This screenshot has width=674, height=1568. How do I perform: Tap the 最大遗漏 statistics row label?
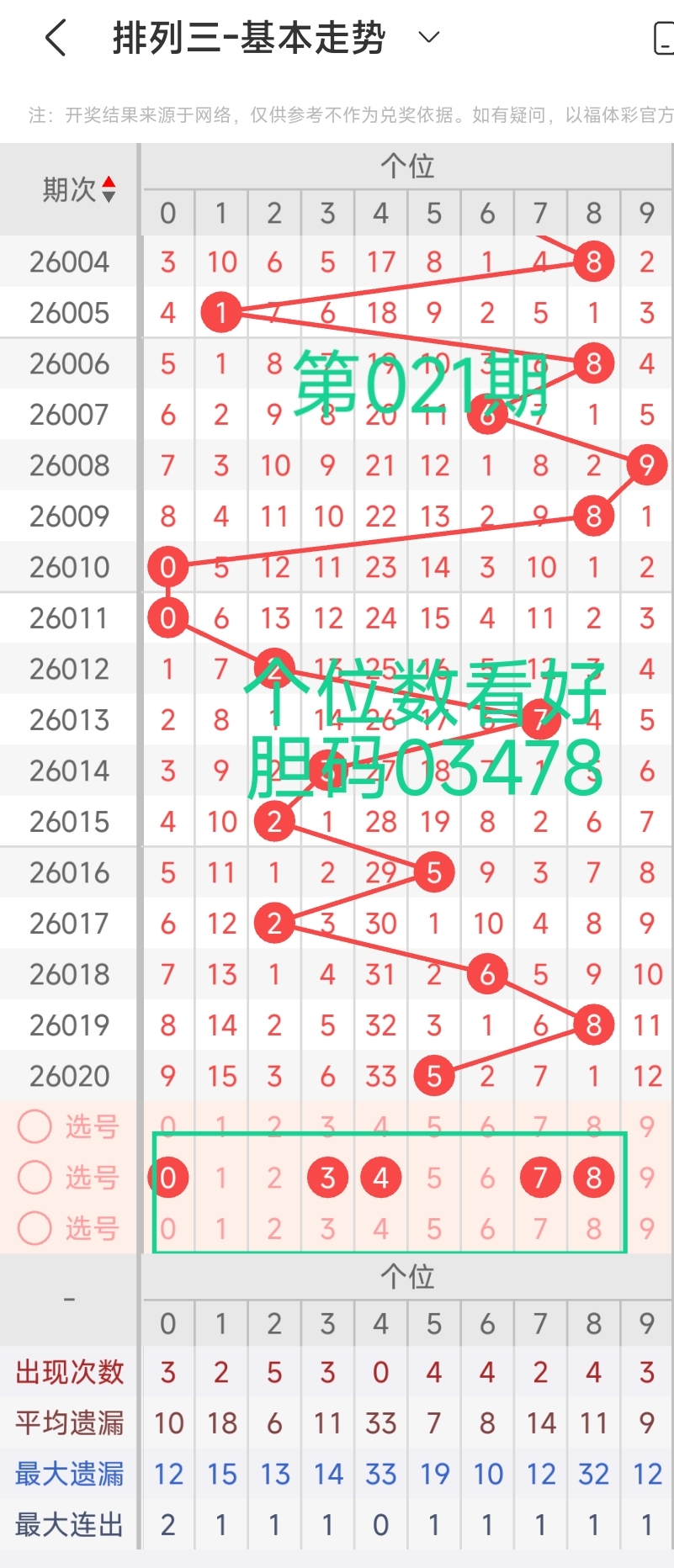pyautogui.click(x=70, y=1473)
